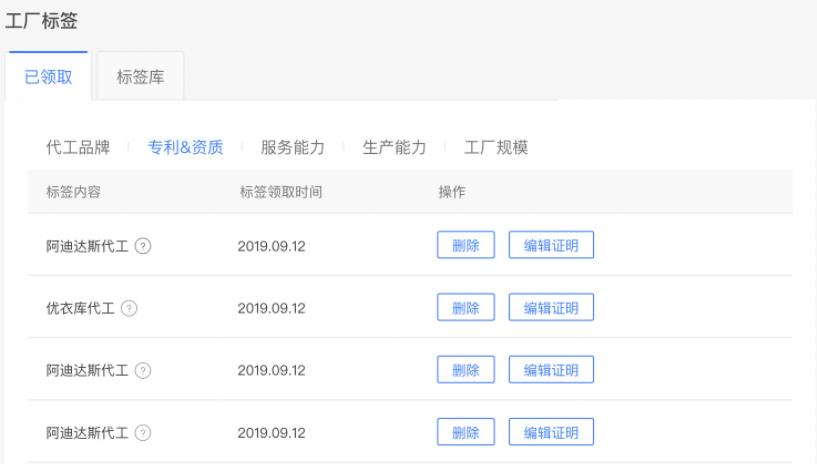This screenshot has width=817, height=464.
Task: View the 生产能力 category
Action: [394, 147]
